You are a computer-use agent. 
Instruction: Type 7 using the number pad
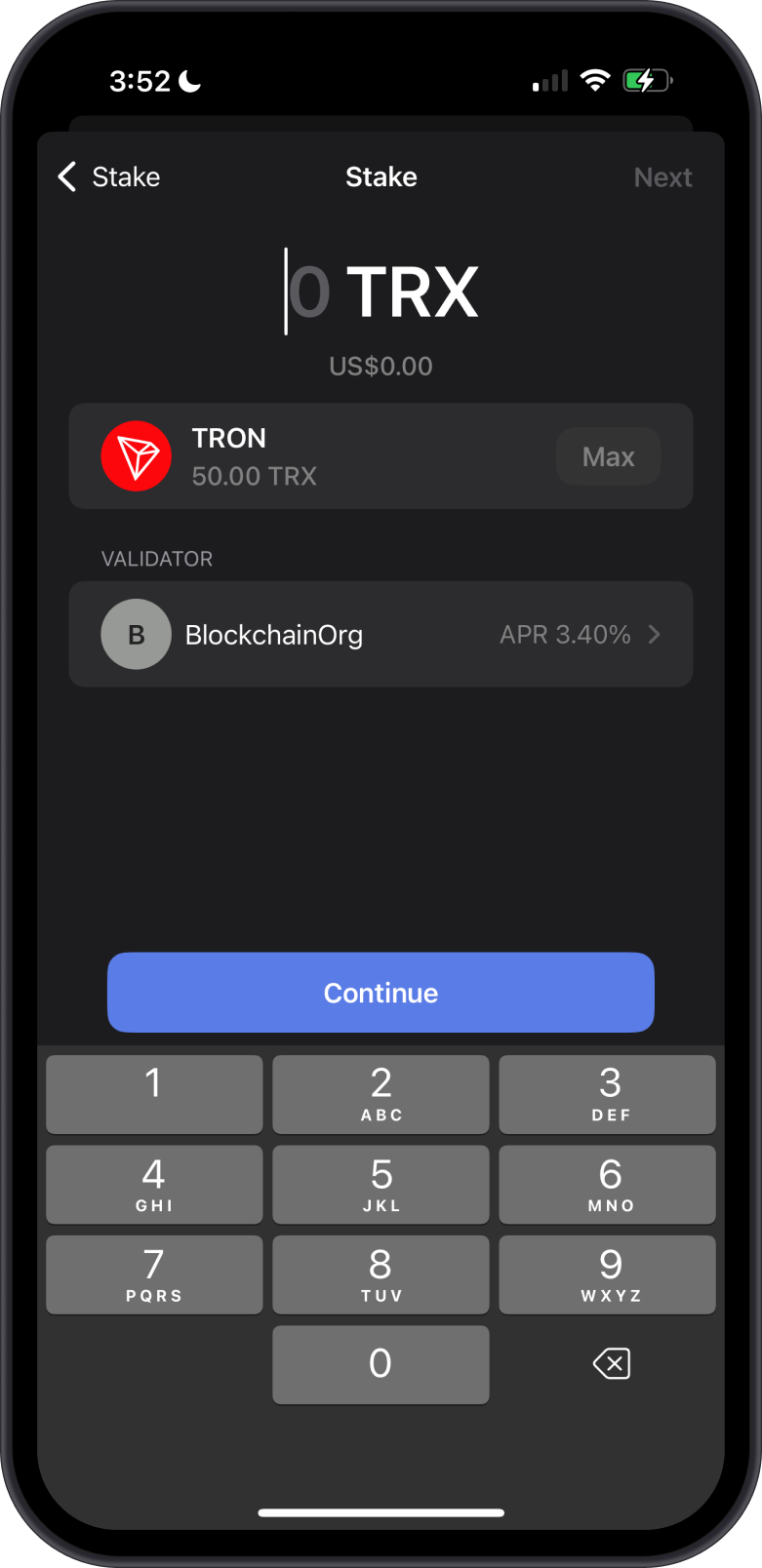(154, 1274)
